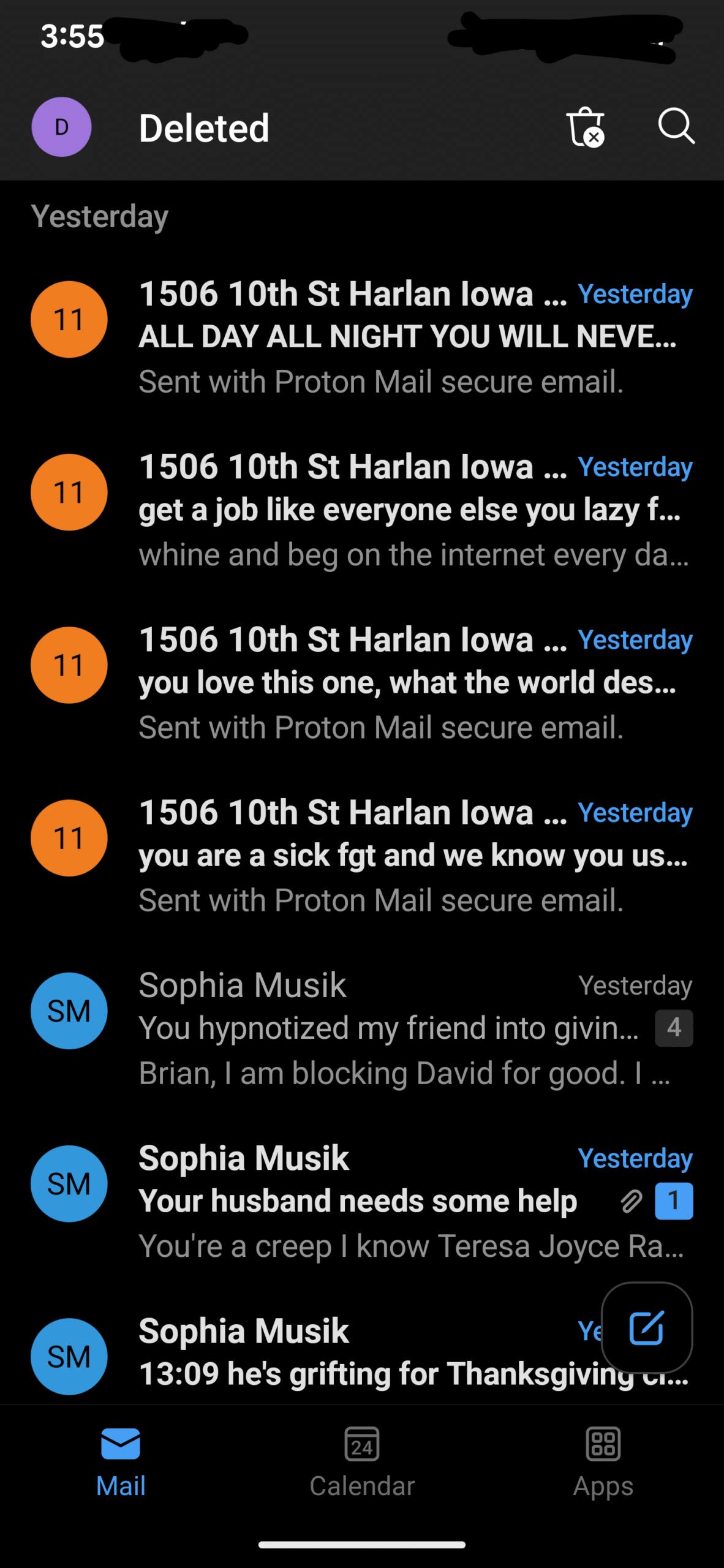Switch to the Apps tab
The image size is (724, 1568).
click(x=603, y=1461)
